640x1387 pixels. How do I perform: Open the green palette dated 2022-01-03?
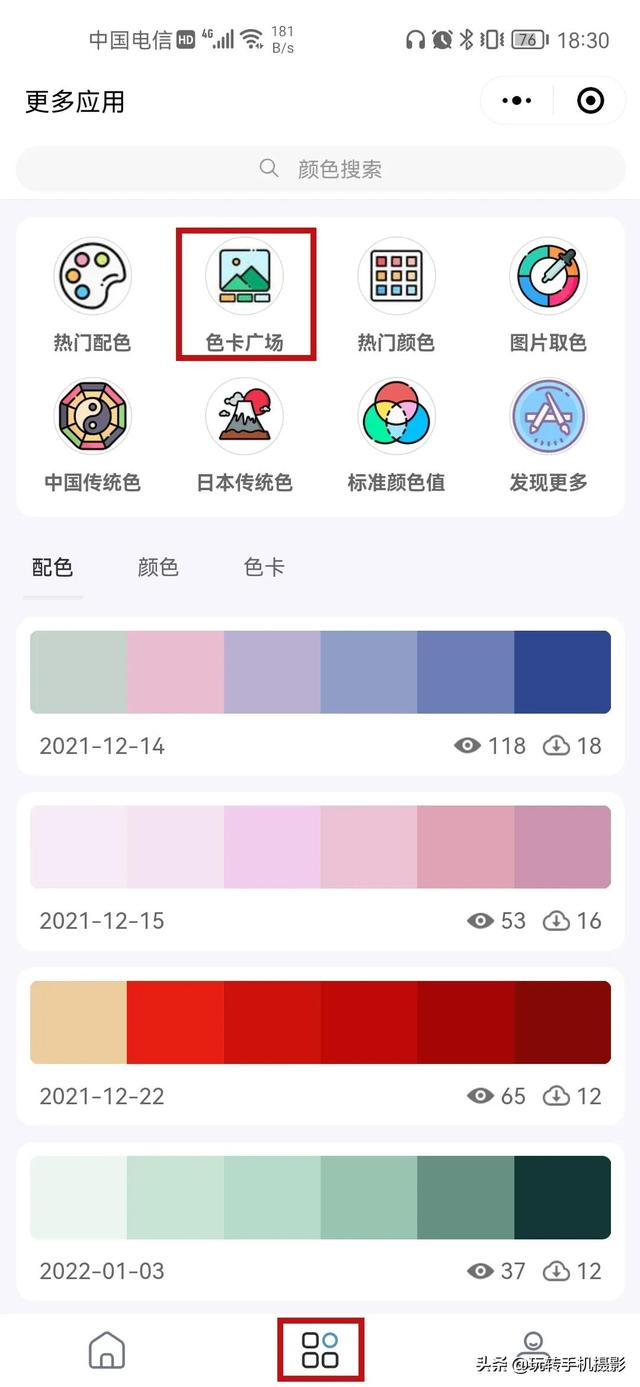click(320, 1197)
